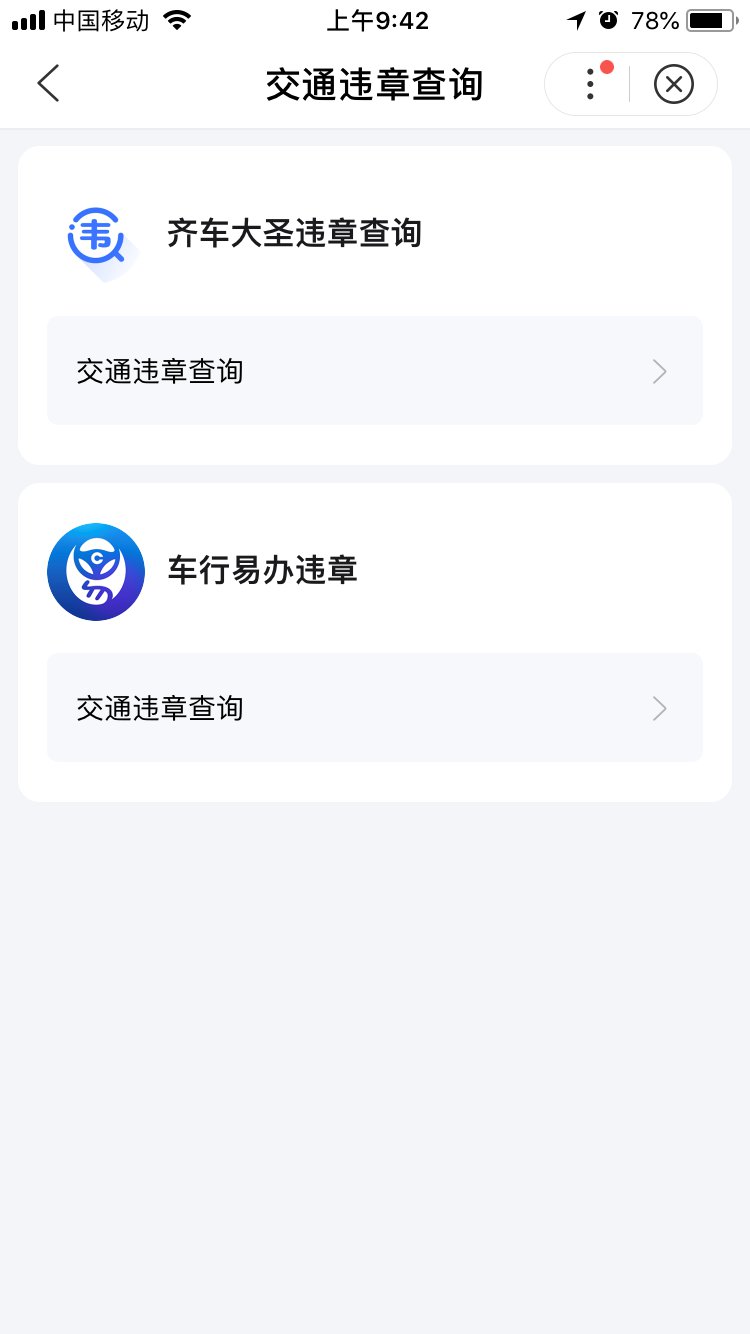Open the three-dot more options menu
750x1334 pixels.
click(x=590, y=84)
